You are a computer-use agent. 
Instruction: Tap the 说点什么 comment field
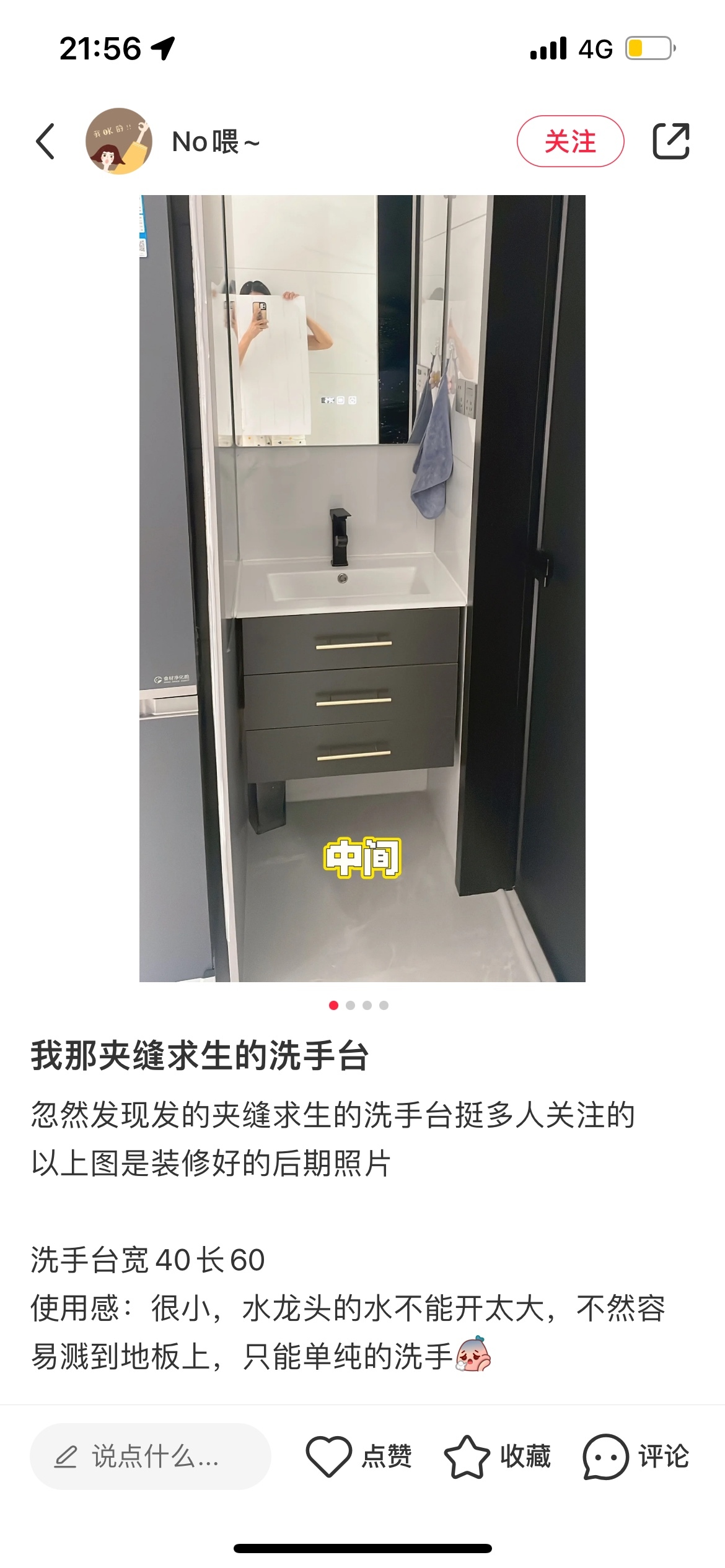coord(150,1457)
